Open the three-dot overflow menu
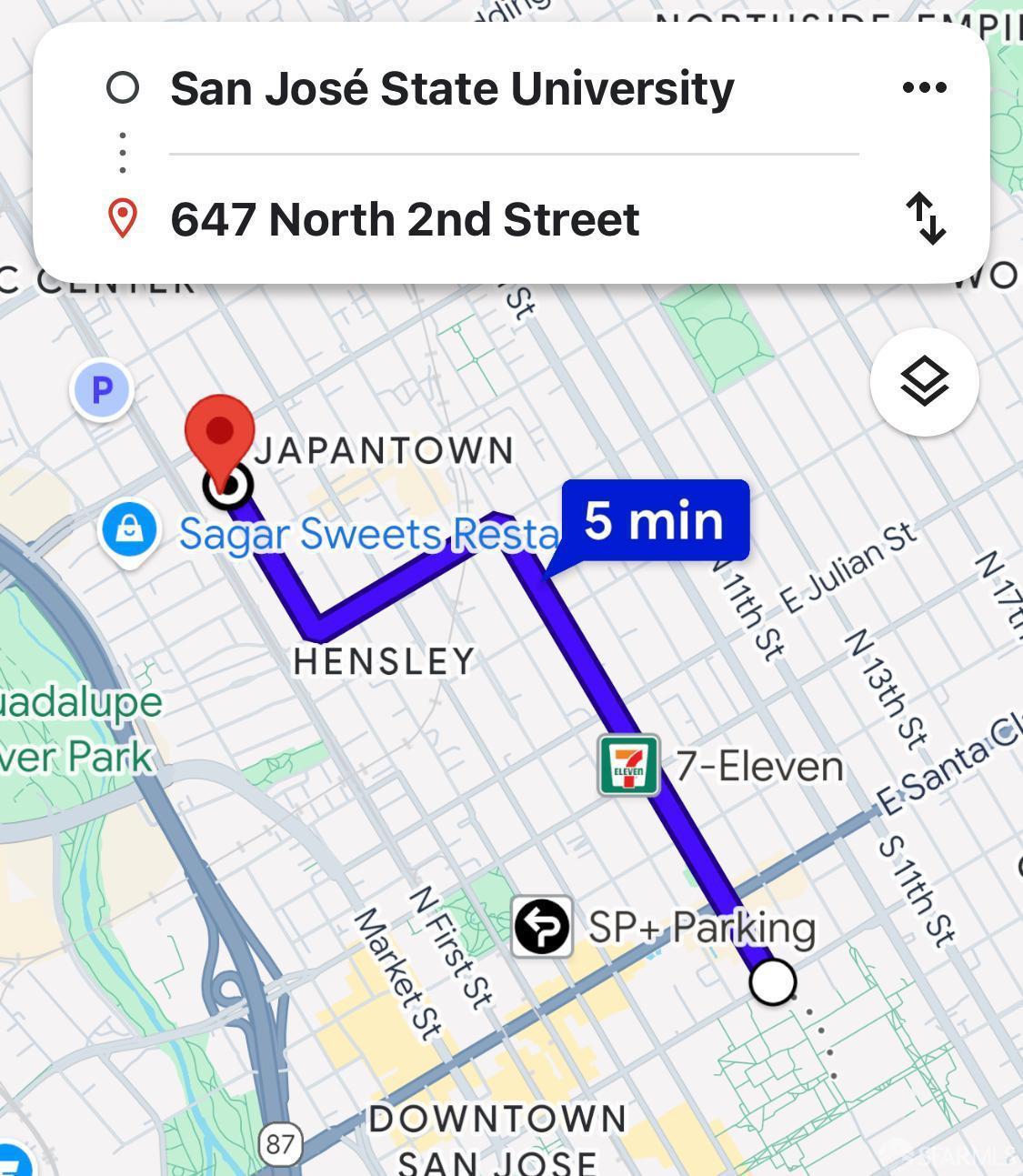Viewport: 1023px width, 1176px height. coord(924,87)
